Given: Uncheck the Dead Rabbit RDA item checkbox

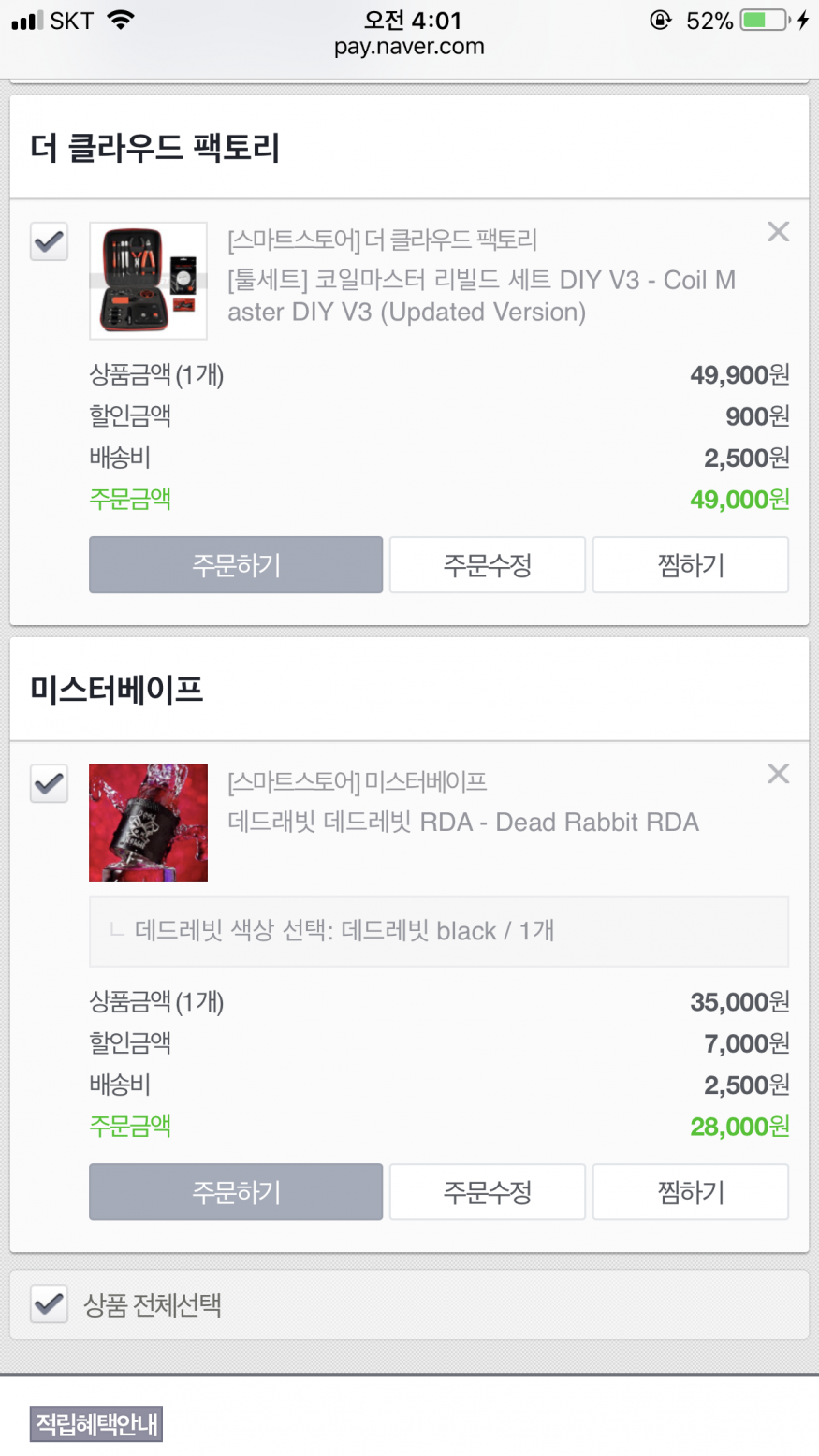Looking at the screenshot, I should [49, 783].
